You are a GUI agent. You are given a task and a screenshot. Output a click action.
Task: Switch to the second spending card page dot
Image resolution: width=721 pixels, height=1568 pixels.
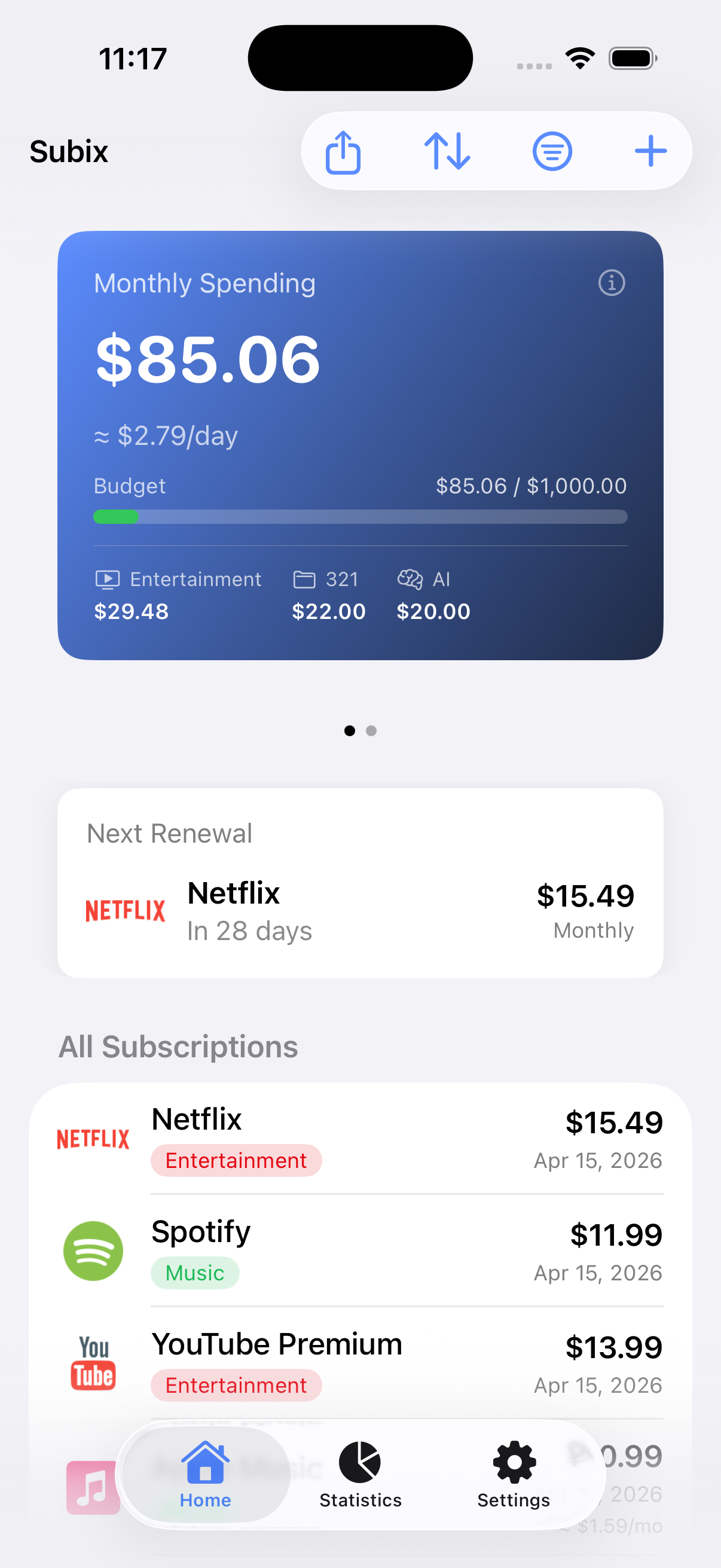[371, 731]
